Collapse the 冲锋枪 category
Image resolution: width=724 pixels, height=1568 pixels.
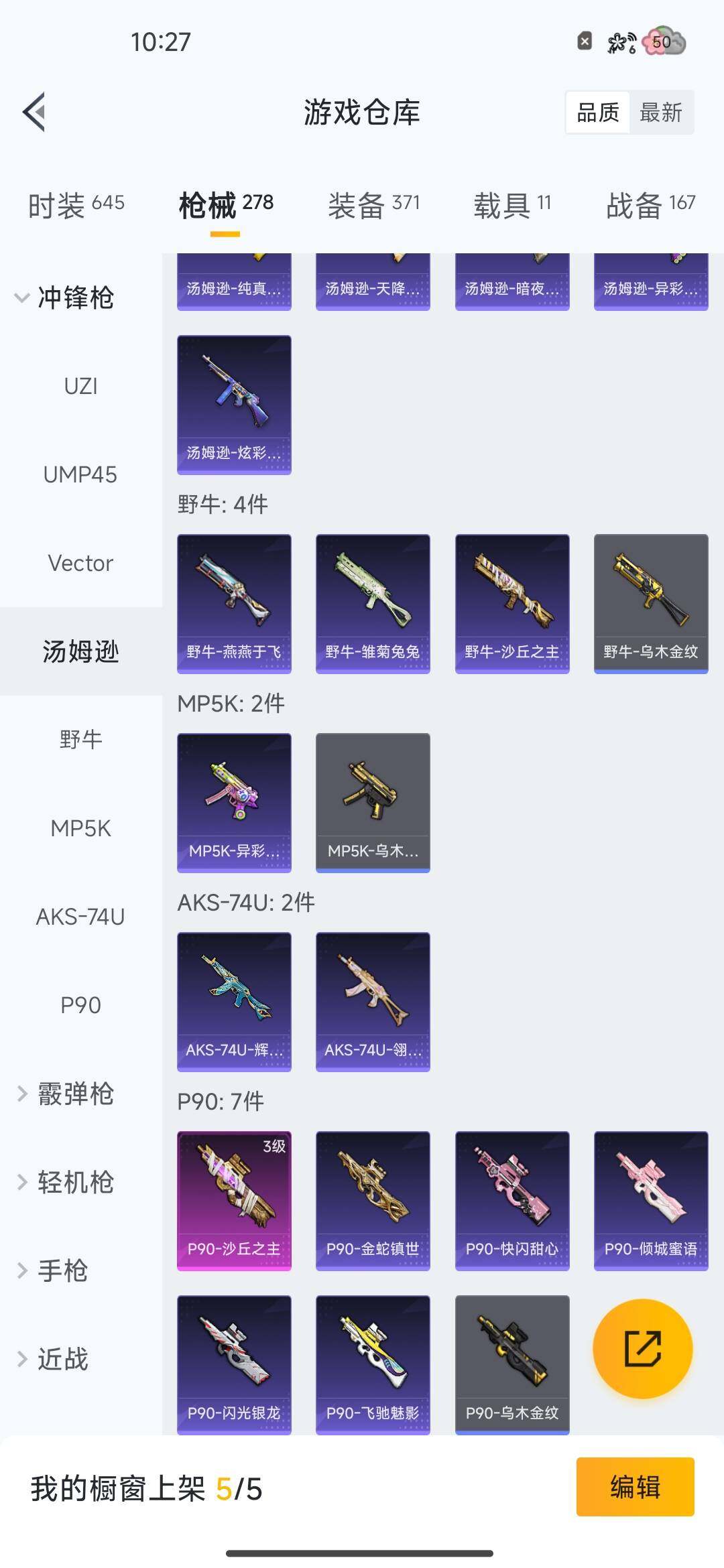[x=64, y=298]
